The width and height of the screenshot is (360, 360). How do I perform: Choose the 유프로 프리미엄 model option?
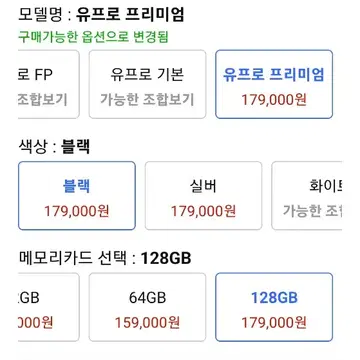point(274,84)
